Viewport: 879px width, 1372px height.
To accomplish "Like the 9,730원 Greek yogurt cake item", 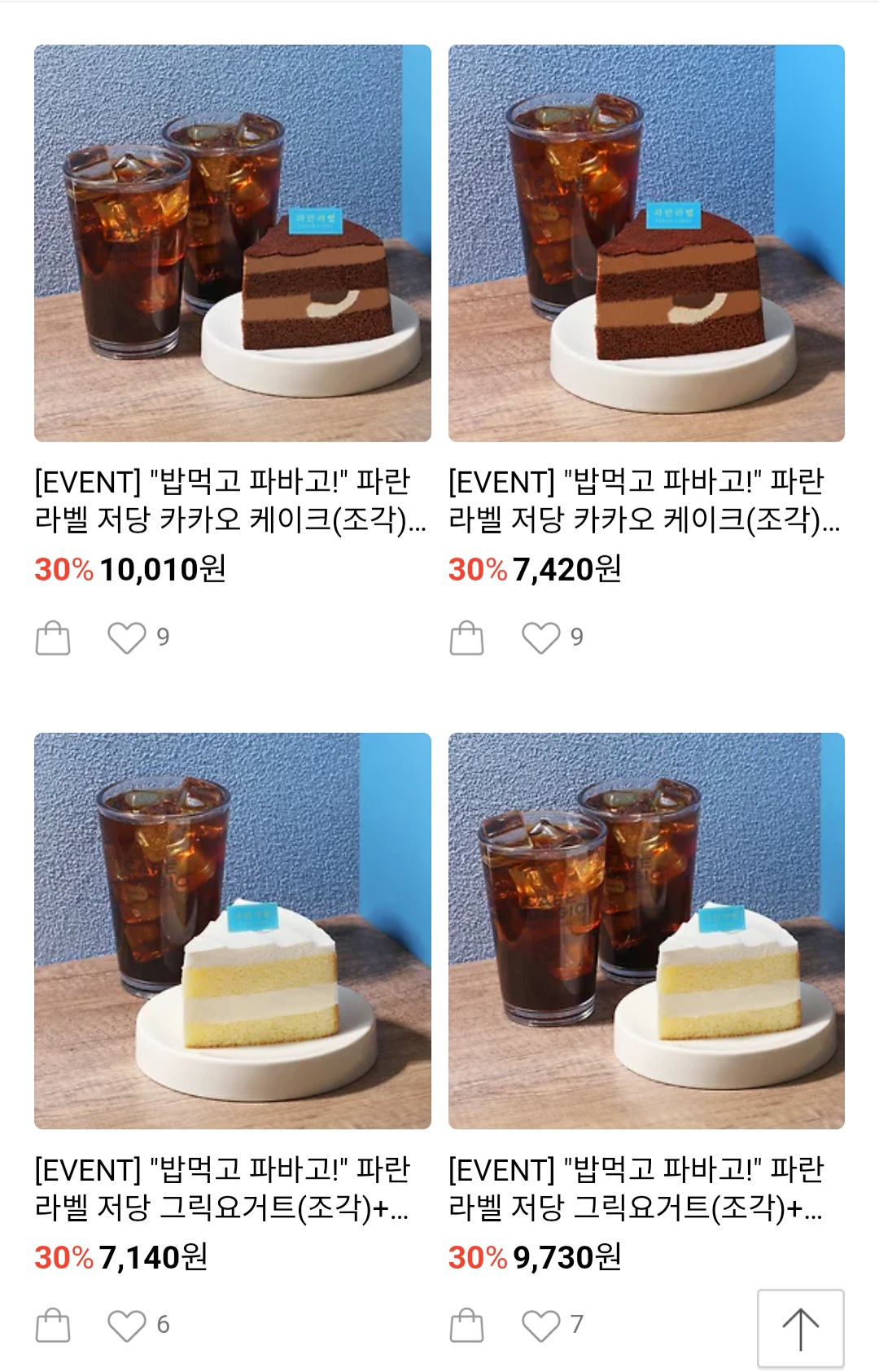I will (540, 1326).
